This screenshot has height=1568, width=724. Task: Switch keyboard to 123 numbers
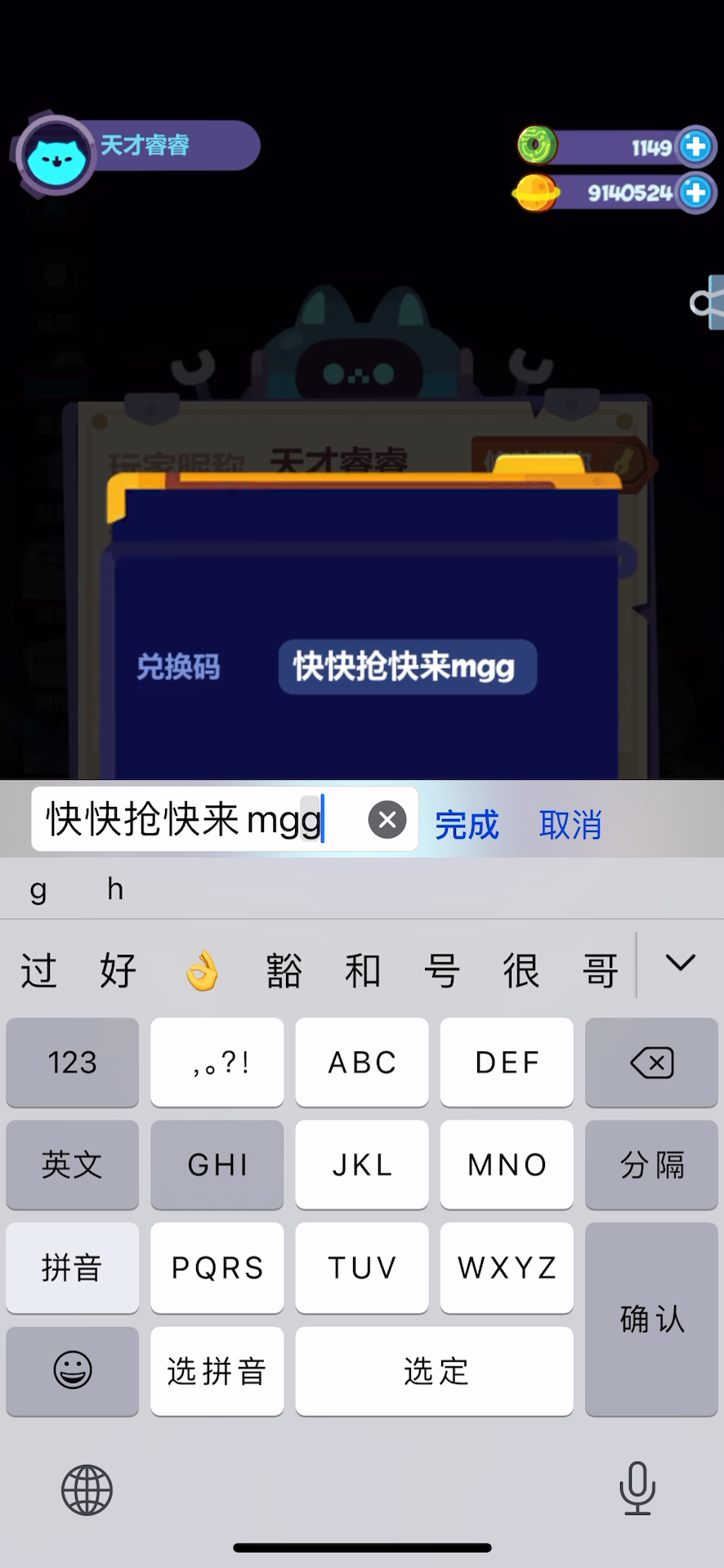(73, 1062)
